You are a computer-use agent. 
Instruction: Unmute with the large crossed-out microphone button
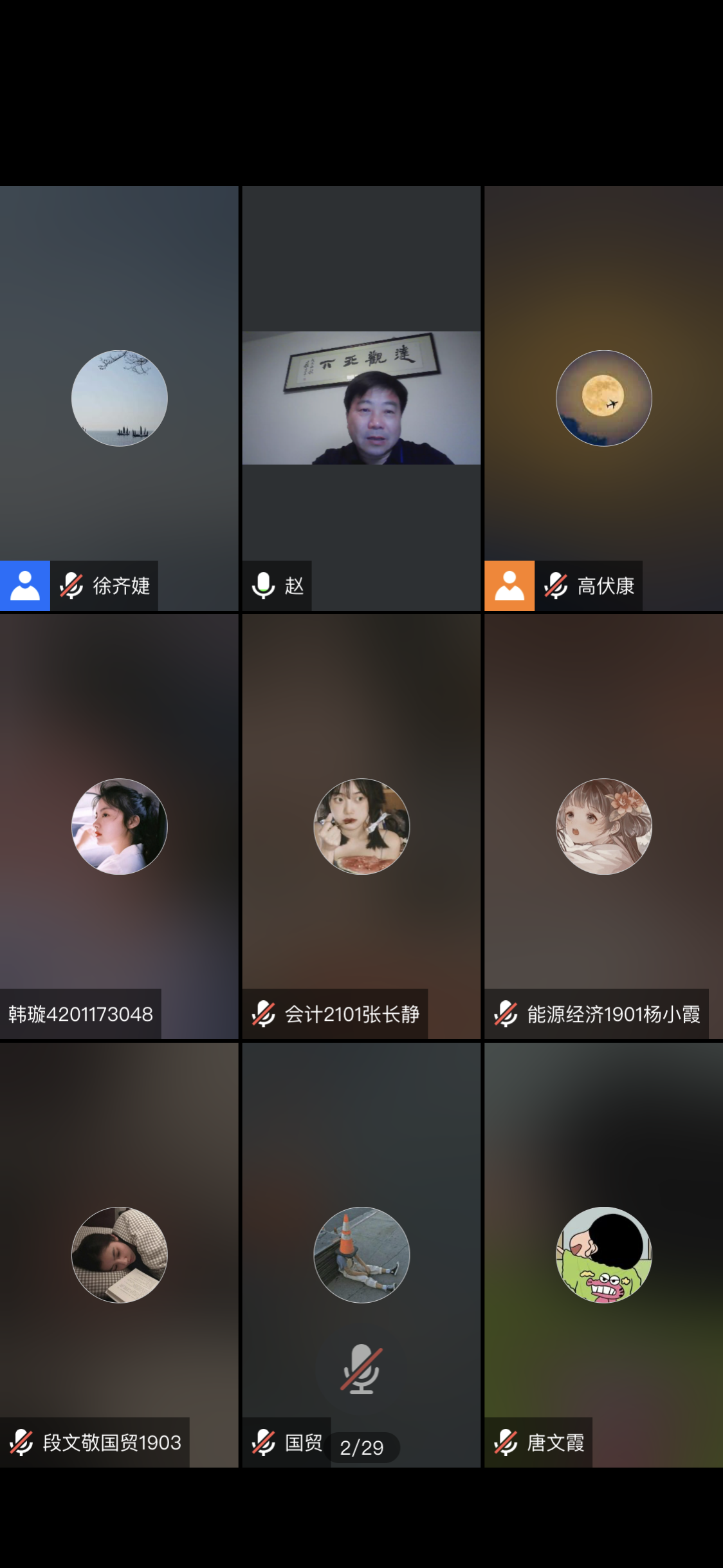coord(361,1368)
